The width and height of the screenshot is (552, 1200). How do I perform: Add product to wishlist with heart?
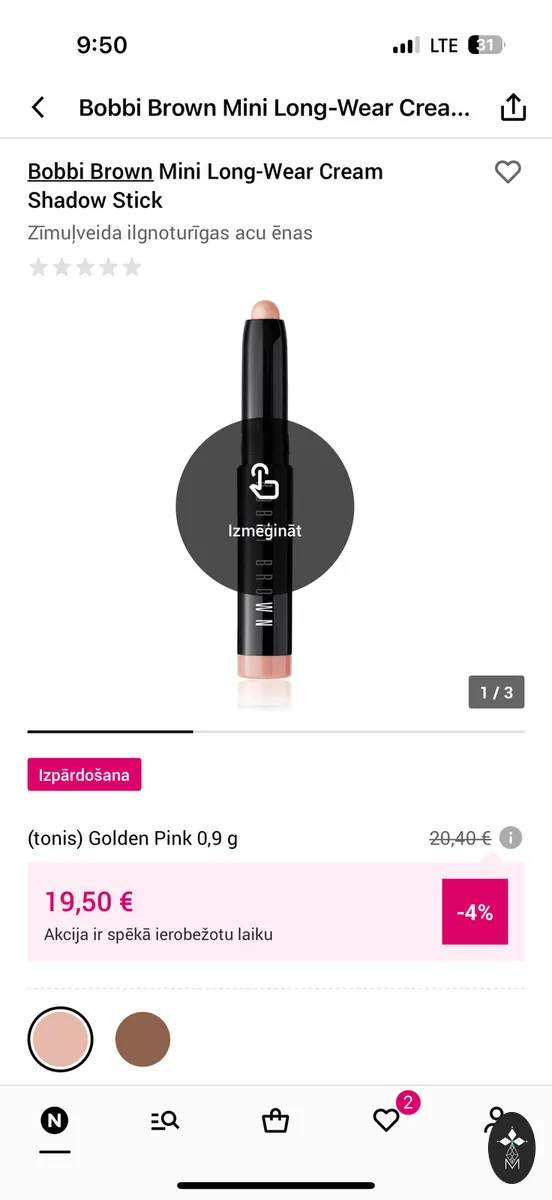[x=508, y=172]
